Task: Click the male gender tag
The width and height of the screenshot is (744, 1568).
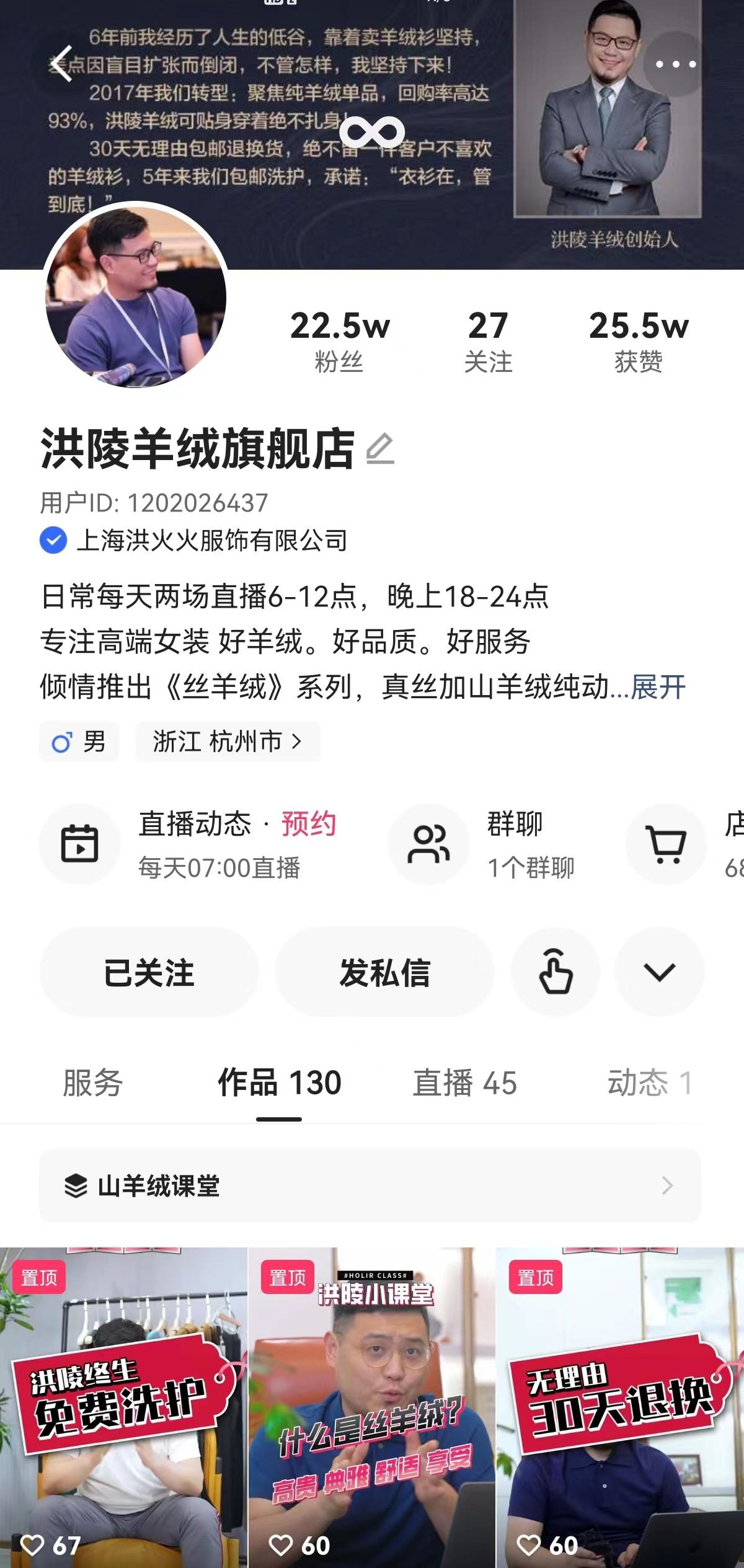Action: click(79, 742)
